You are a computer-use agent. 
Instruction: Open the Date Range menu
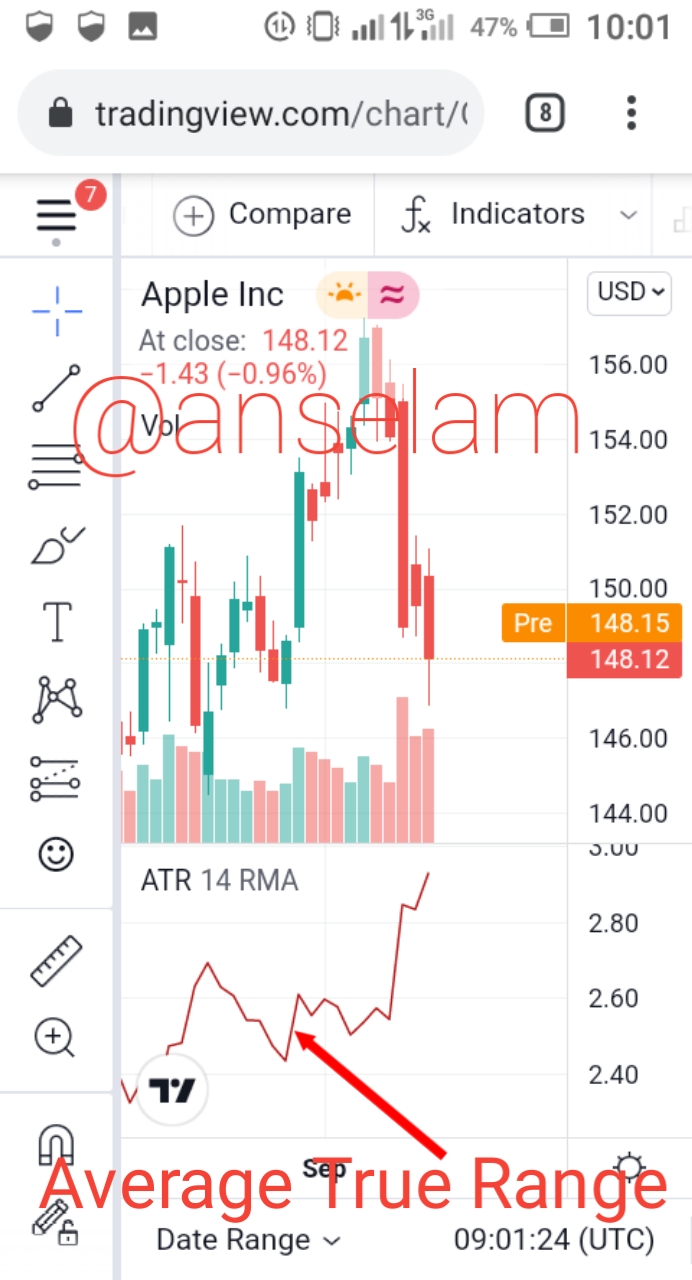click(x=248, y=1240)
